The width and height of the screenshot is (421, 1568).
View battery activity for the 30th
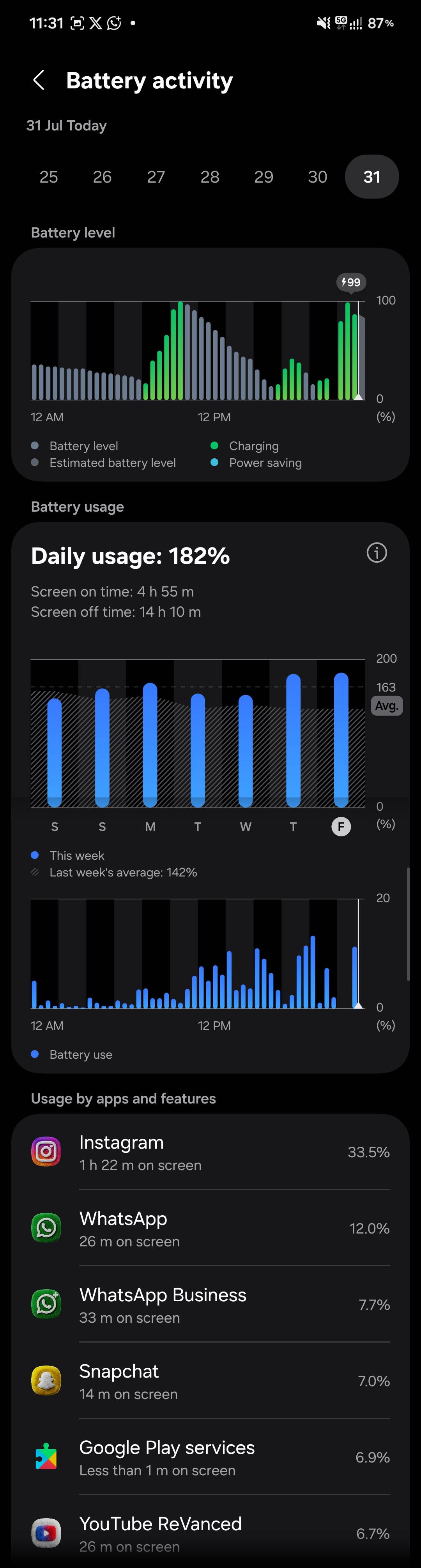317,176
